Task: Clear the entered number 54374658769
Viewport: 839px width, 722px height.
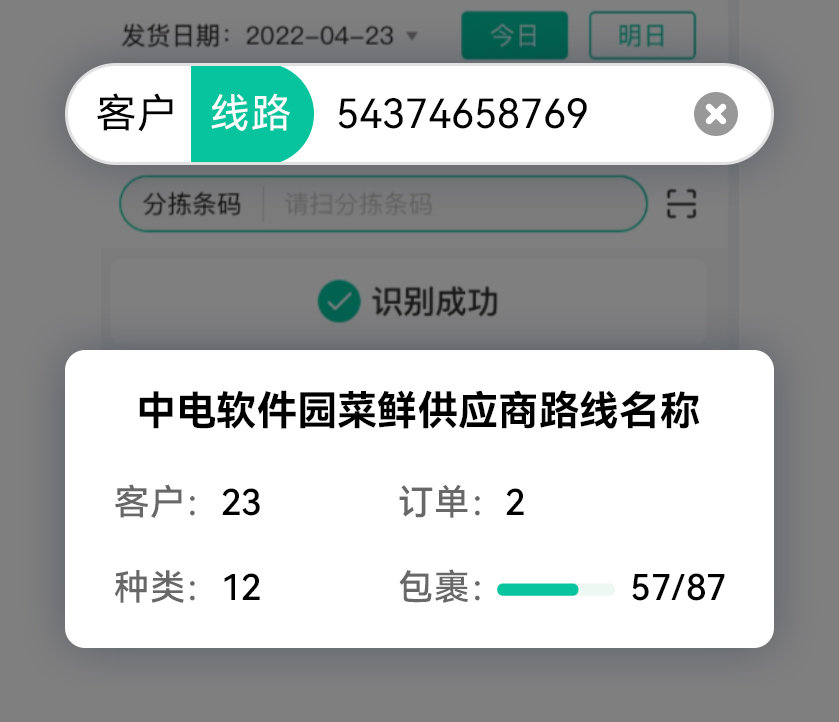Action: [x=715, y=114]
